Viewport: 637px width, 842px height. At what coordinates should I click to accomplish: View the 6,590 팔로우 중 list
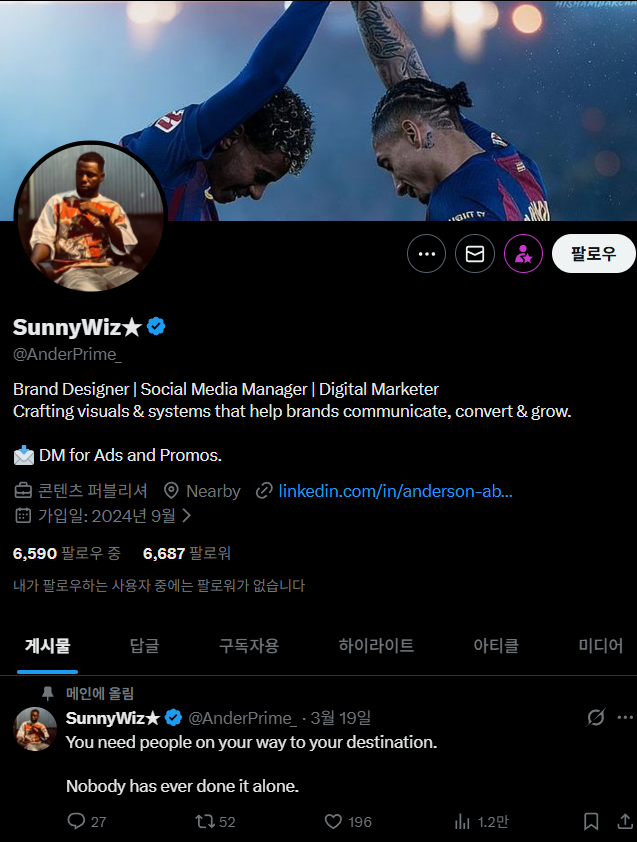click(66, 553)
